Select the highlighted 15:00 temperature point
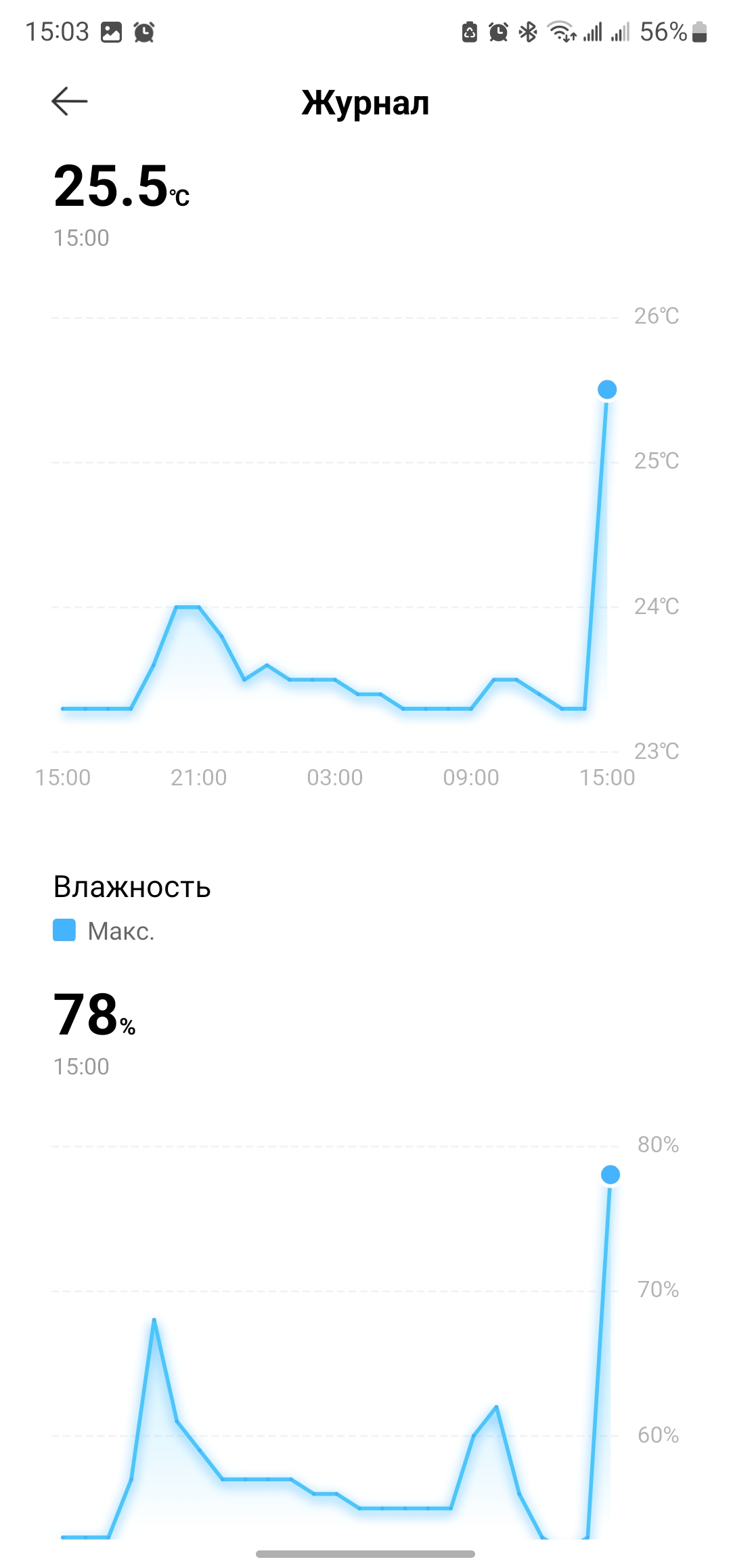Screen dimensions: 731x1568 [x=607, y=390]
